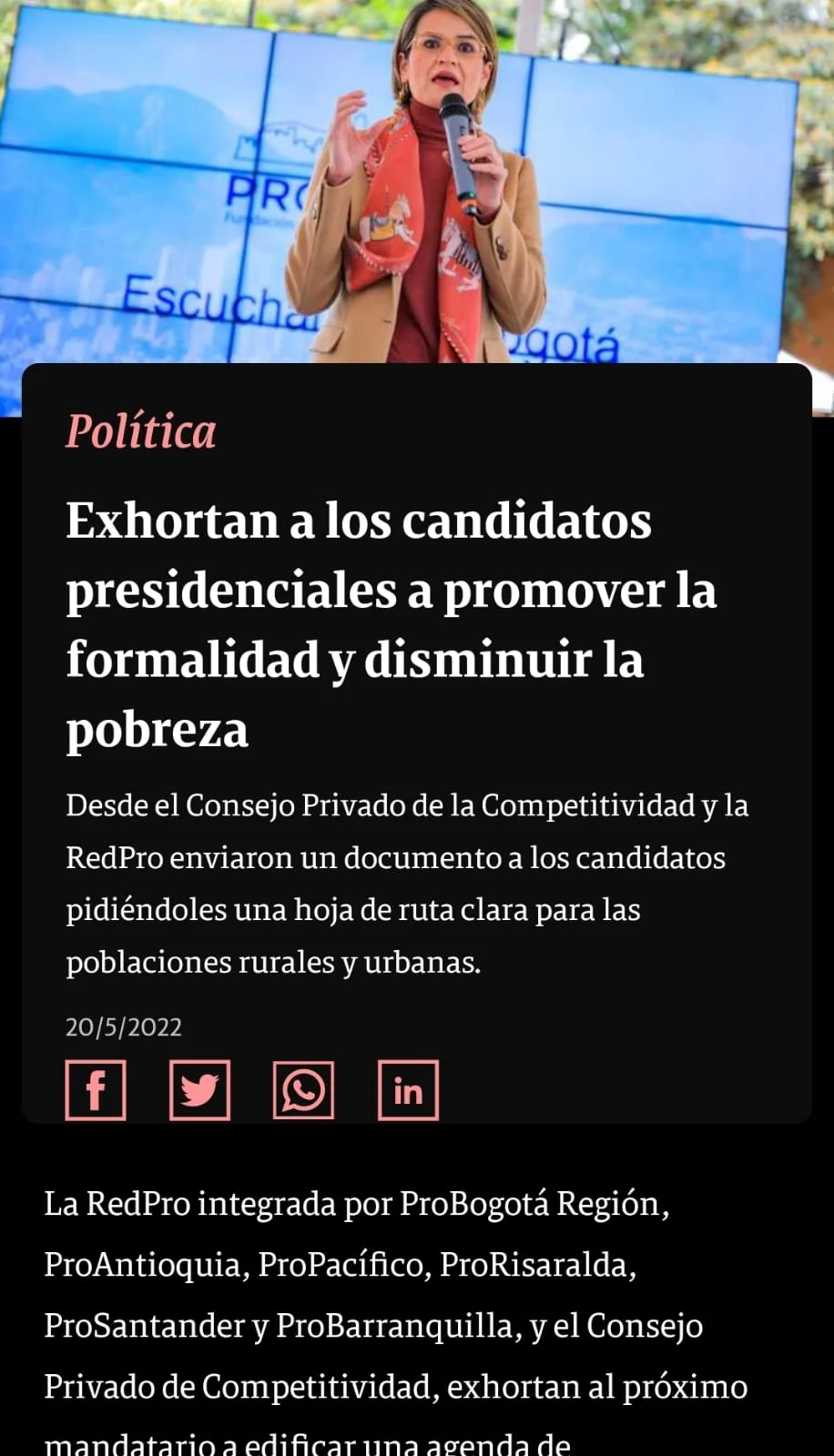The image size is (834, 1456).
Task: Share the article on Twitter
Action: coord(199,1089)
